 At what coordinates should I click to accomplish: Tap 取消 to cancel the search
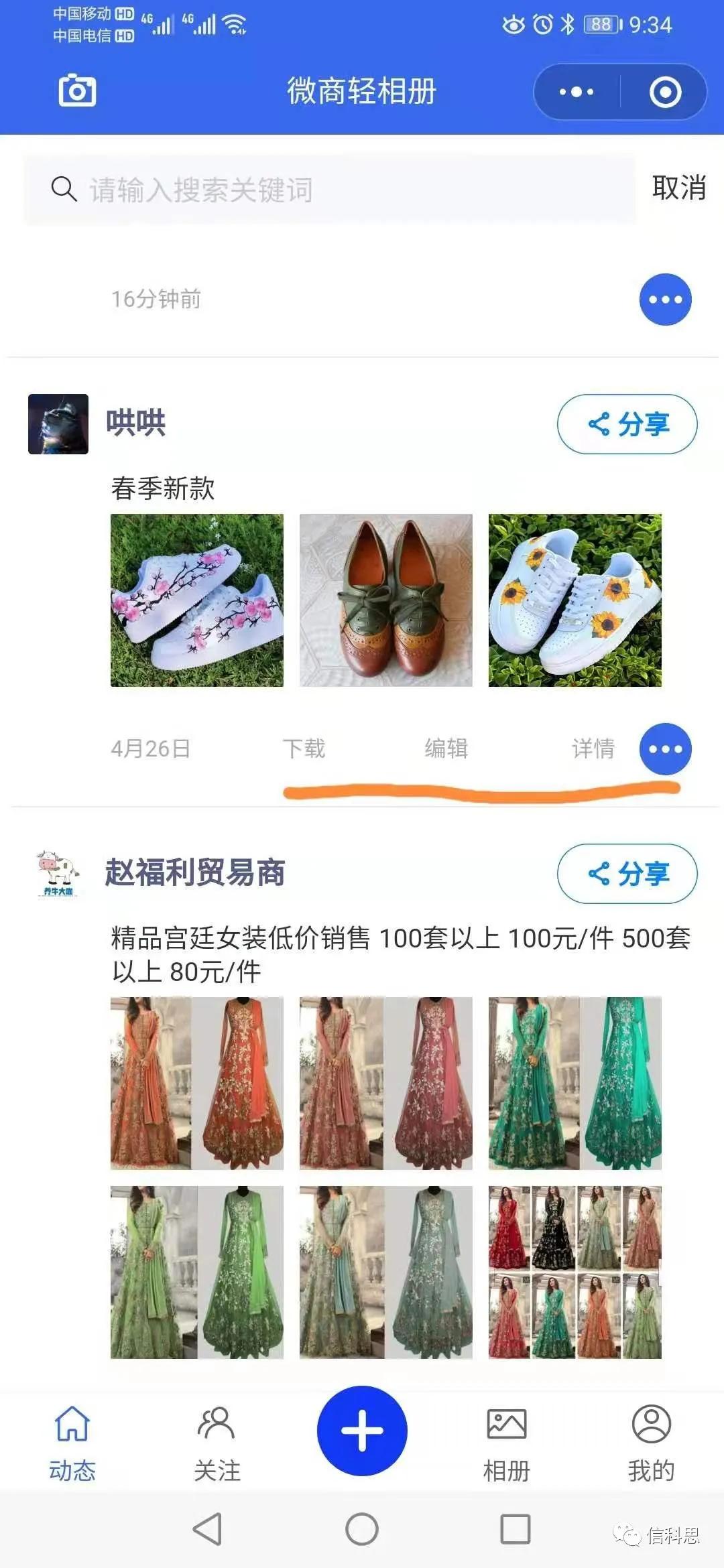(x=678, y=190)
